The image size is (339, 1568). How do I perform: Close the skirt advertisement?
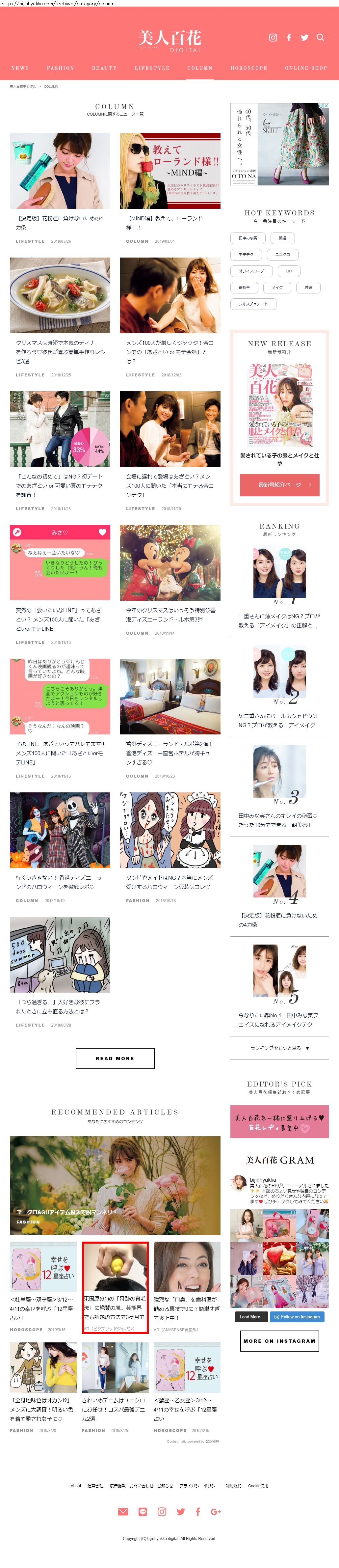tap(326, 106)
